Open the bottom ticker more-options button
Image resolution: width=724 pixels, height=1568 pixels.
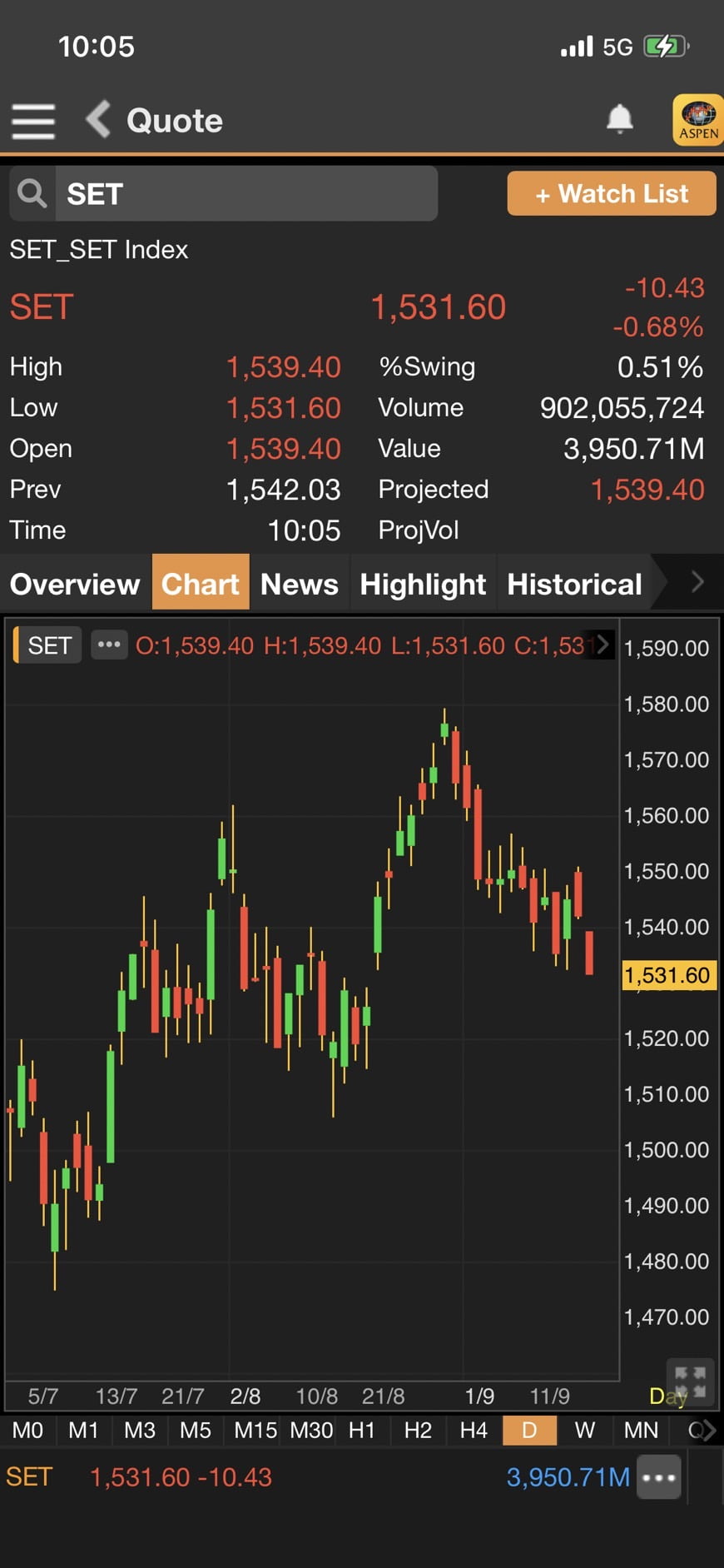(659, 1477)
